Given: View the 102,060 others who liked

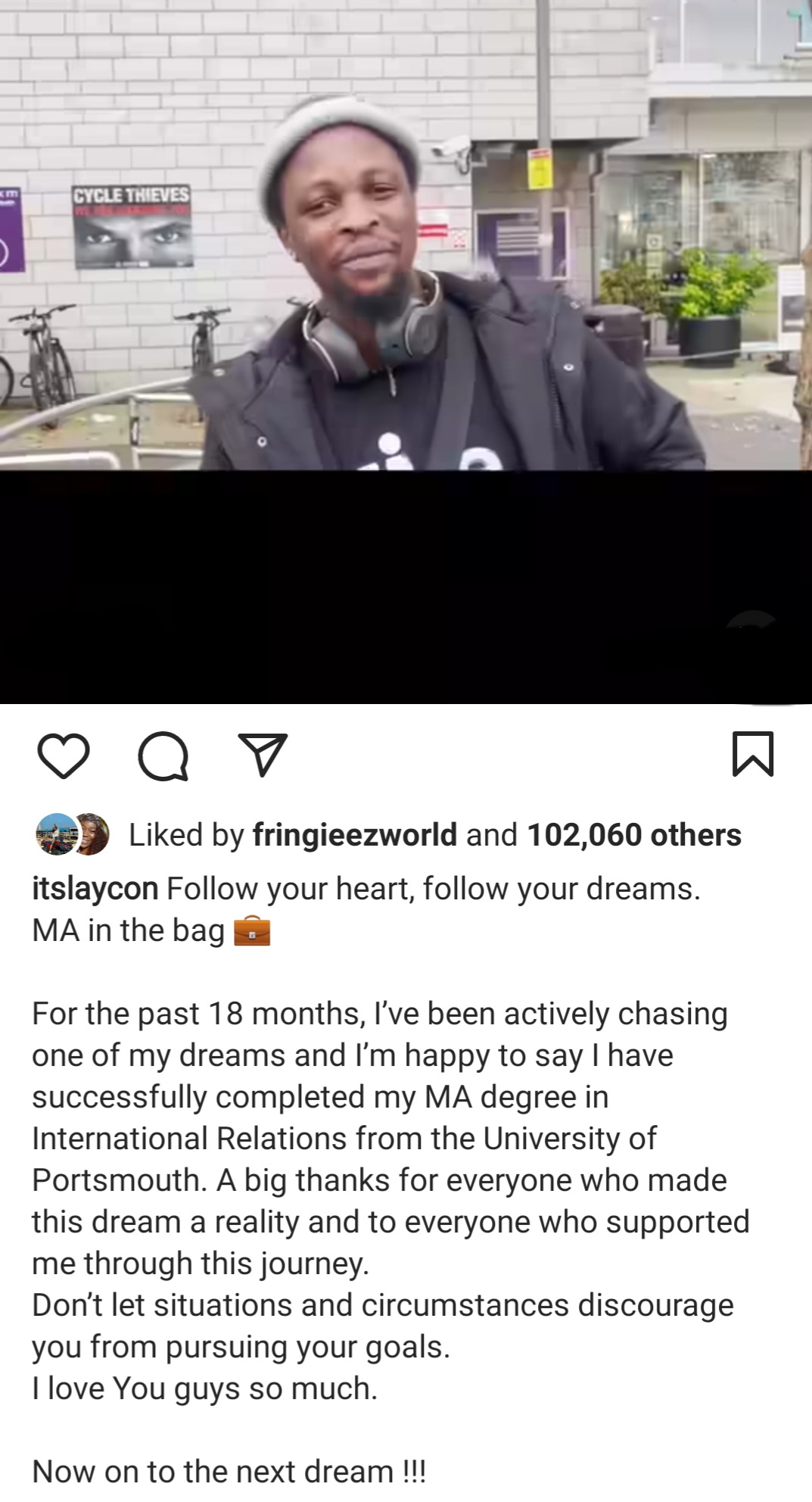Looking at the screenshot, I should pos(634,834).
